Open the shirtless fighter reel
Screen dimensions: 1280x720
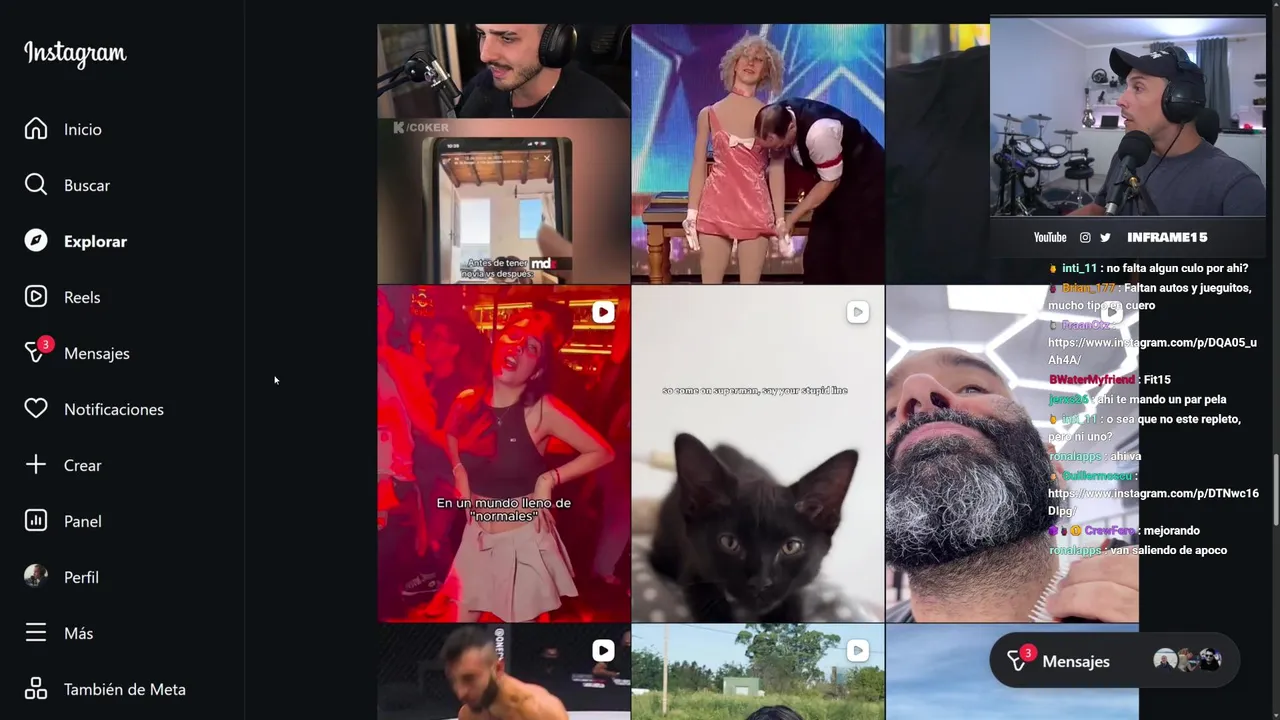click(x=503, y=671)
